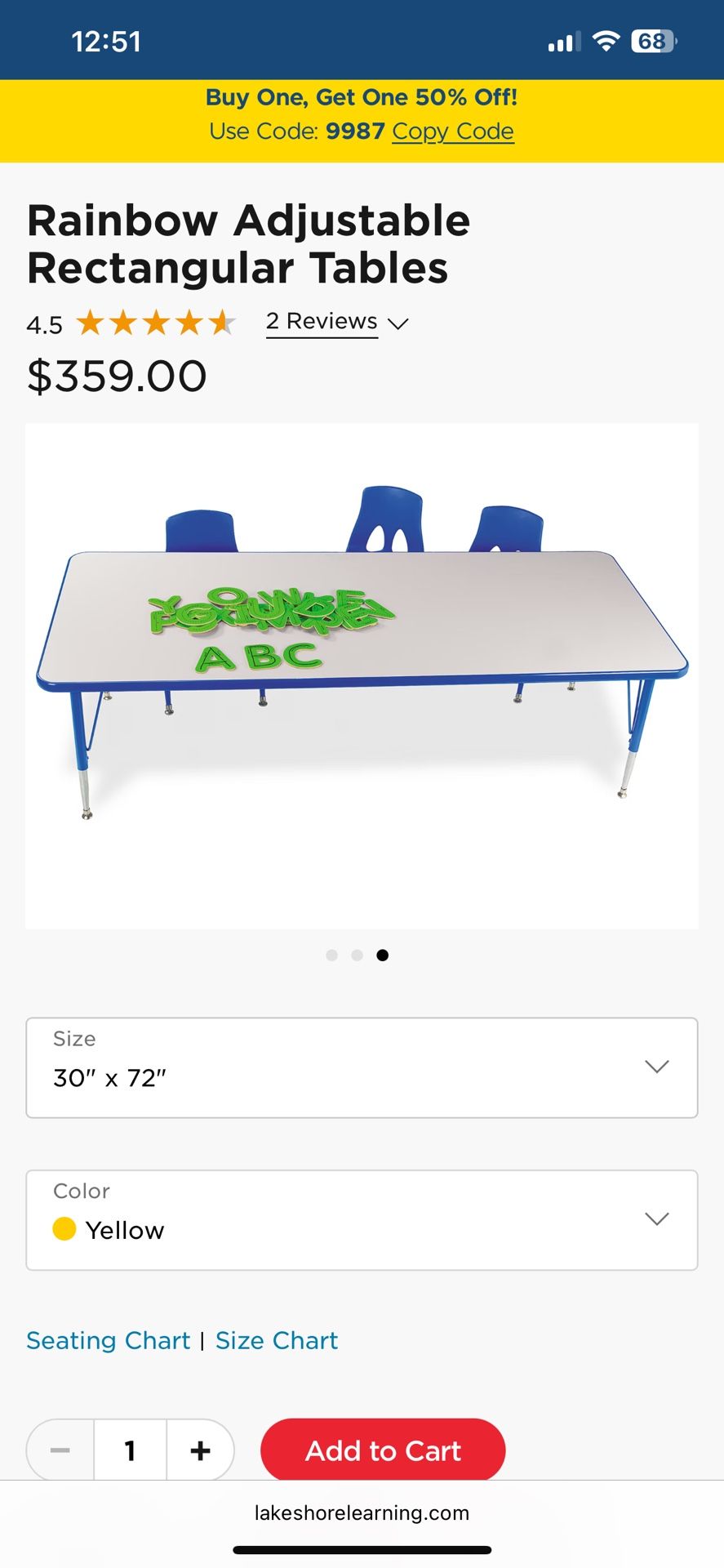Tap the lakeshorelearning.com address bar

[x=362, y=1513]
